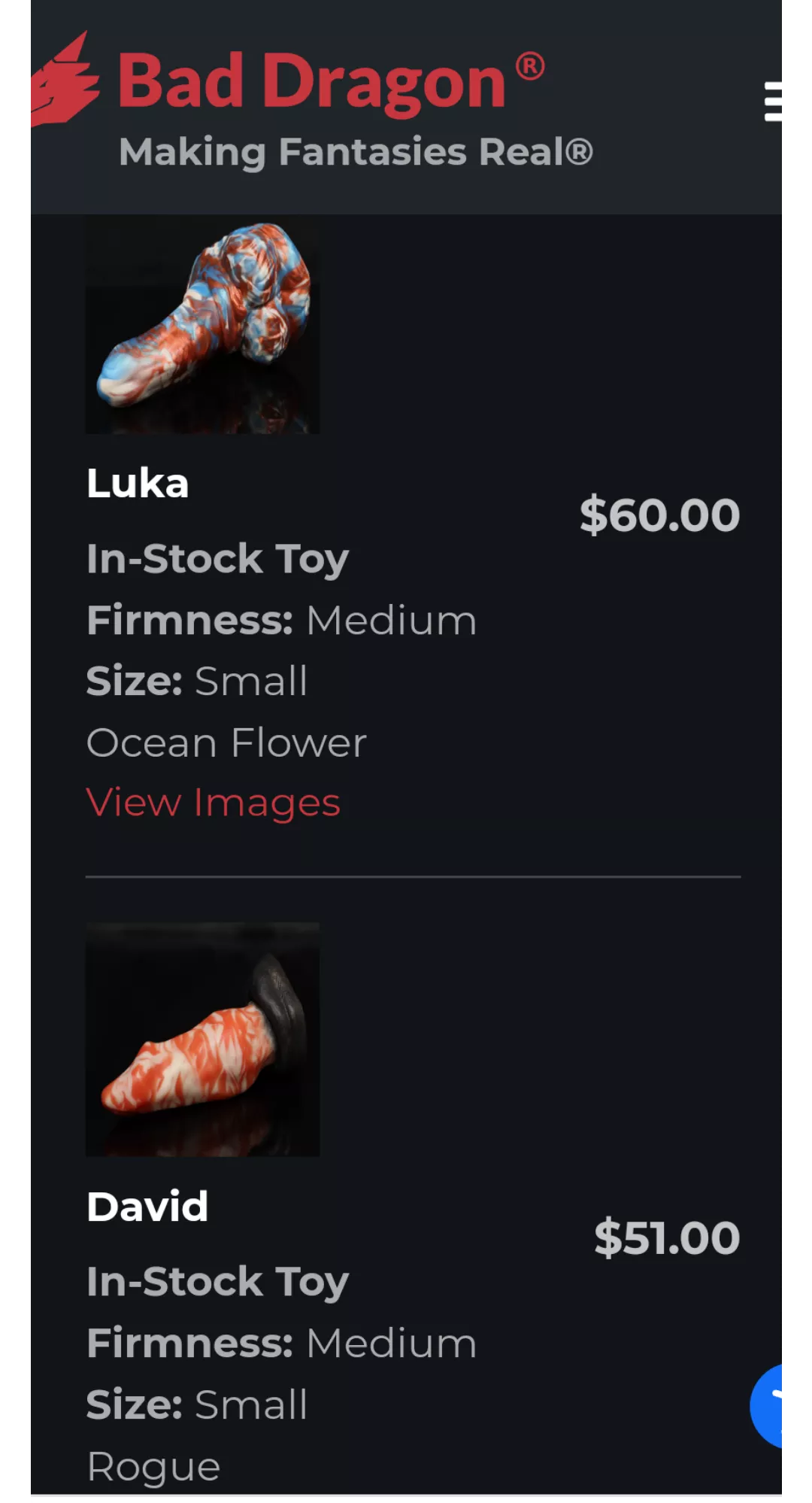The image size is (812, 1503).
Task: Select the In-Stock Toy label under David
Action: (x=217, y=1281)
